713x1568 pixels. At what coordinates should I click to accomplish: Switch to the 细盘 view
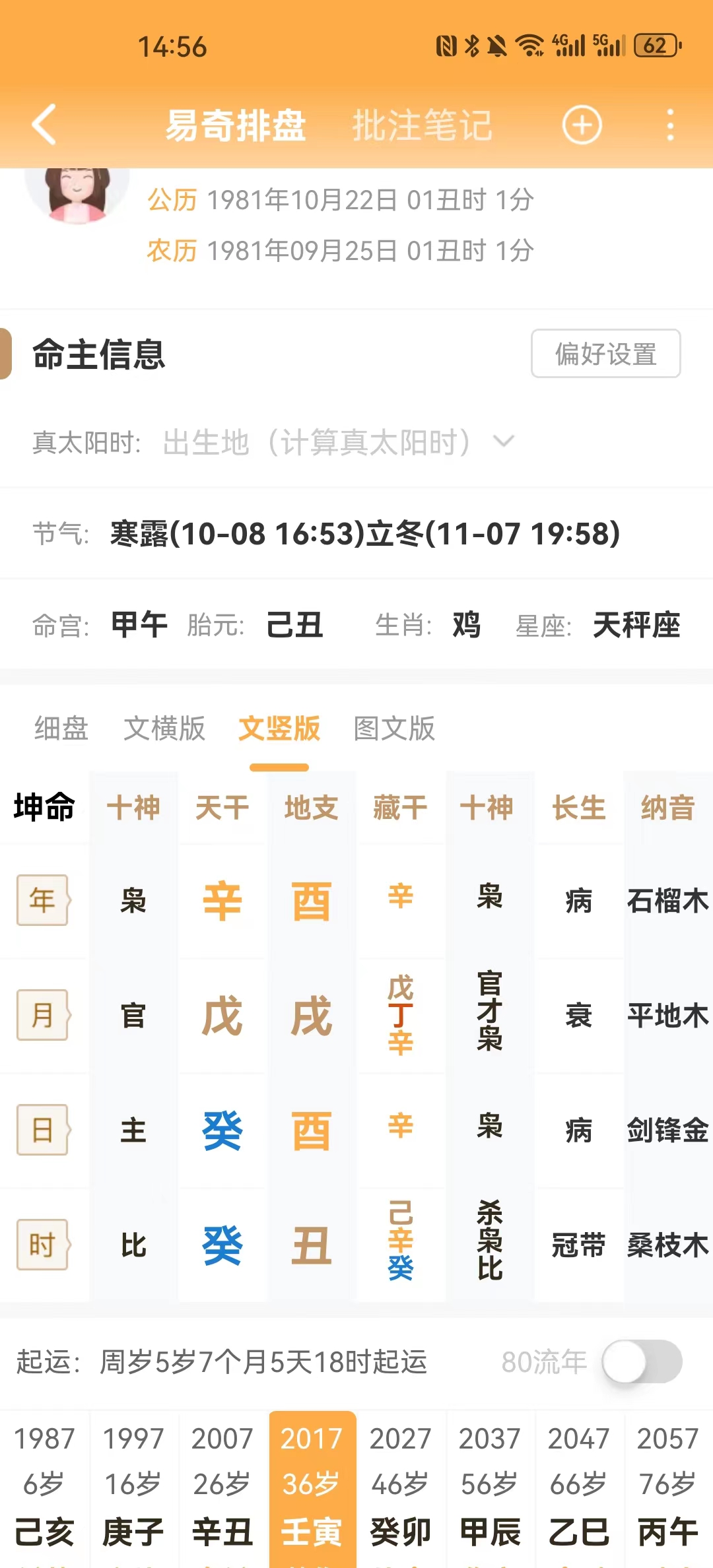coord(61,729)
